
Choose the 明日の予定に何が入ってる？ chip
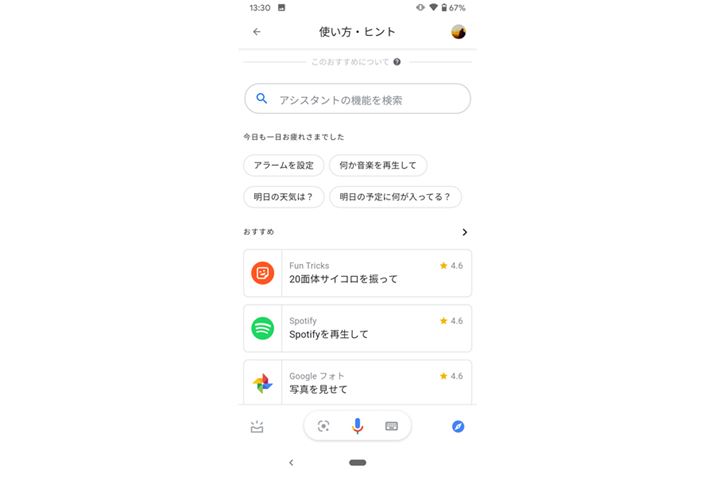point(395,197)
